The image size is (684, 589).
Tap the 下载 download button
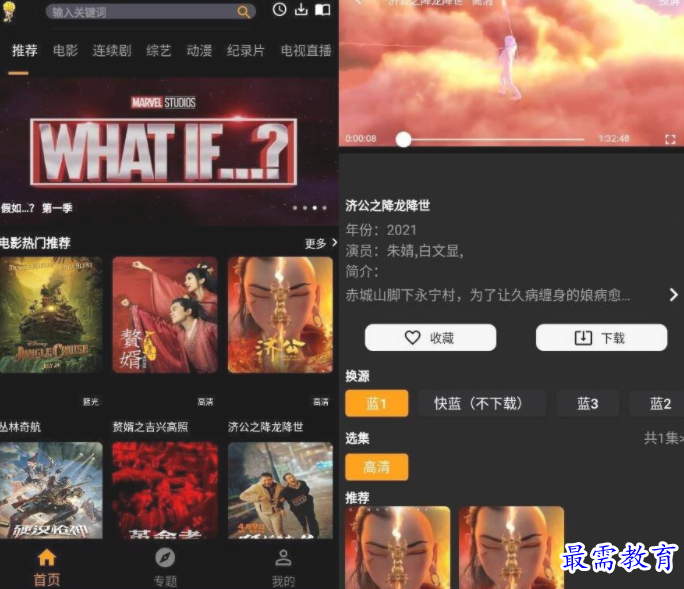601,338
